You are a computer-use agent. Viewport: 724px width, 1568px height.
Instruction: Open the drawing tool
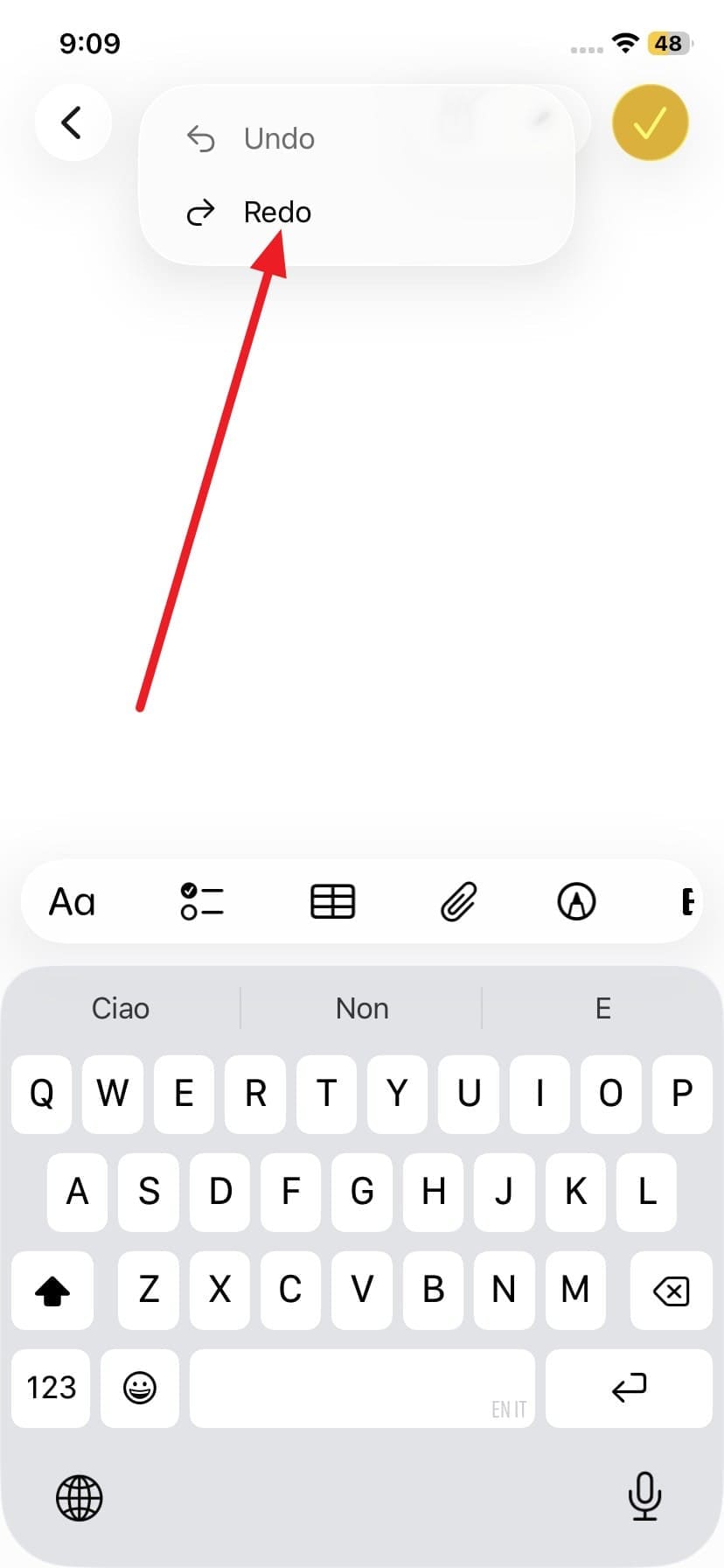point(576,901)
